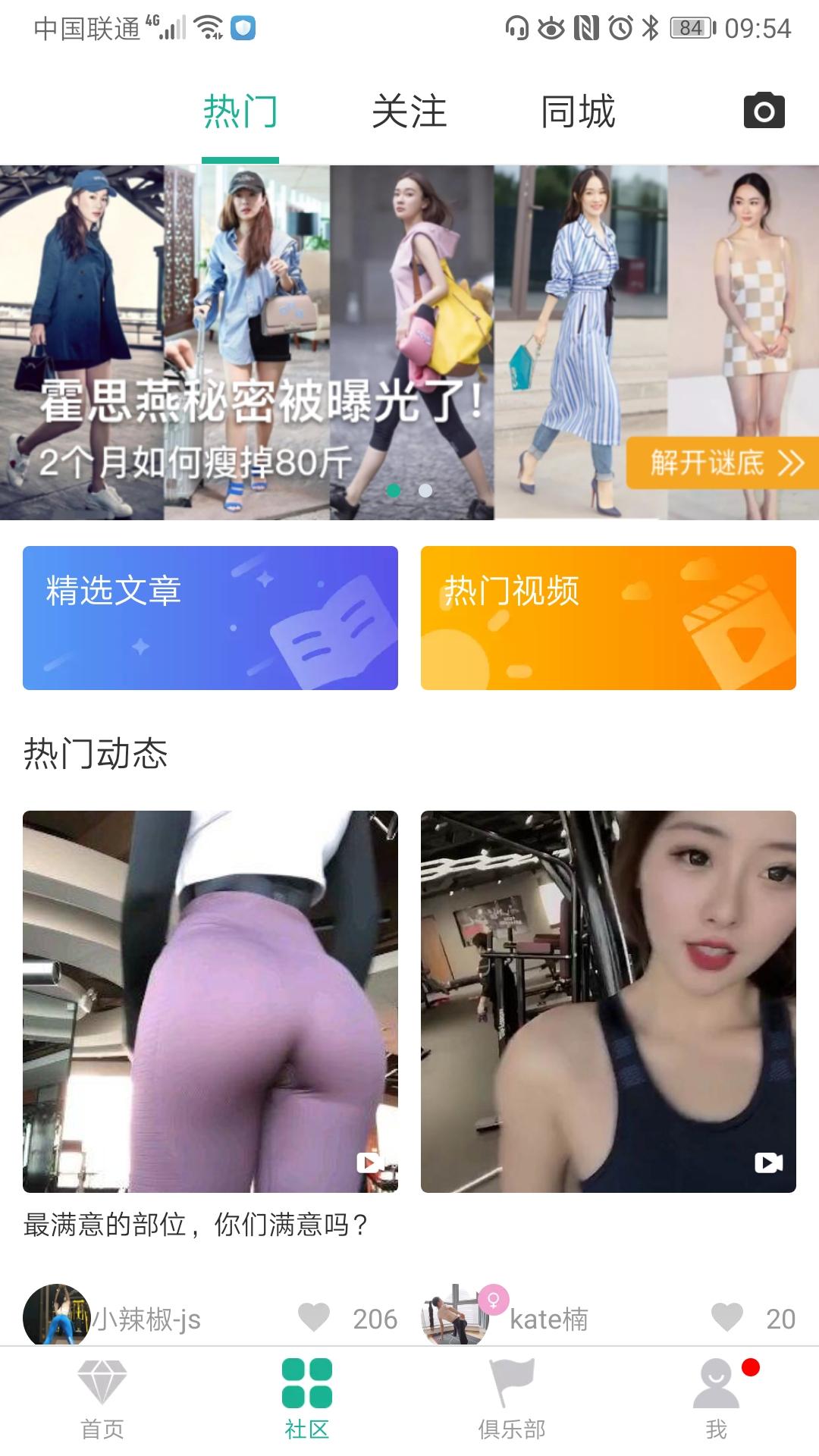
Task: Like the post by kate楠
Action: coord(727,1317)
